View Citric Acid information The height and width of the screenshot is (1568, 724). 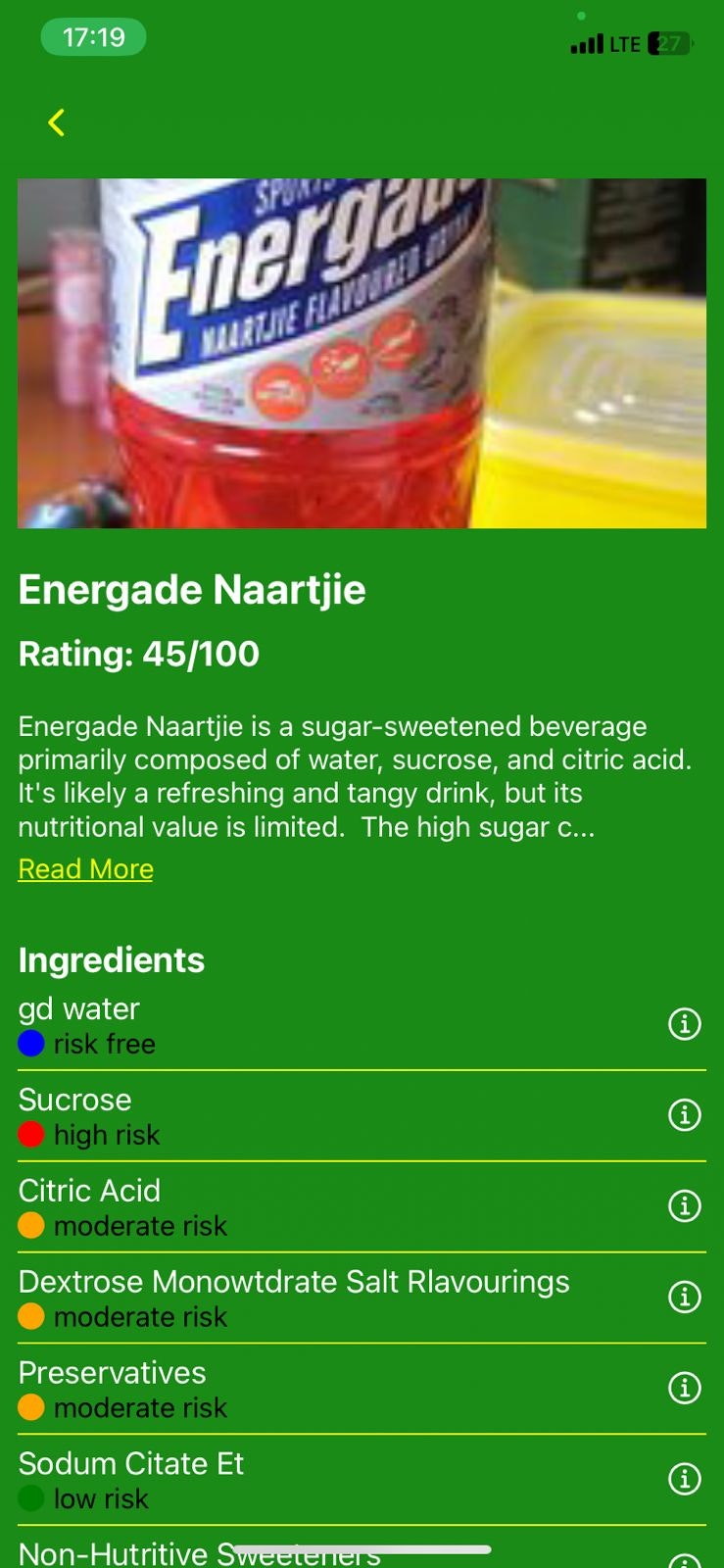coord(684,1206)
